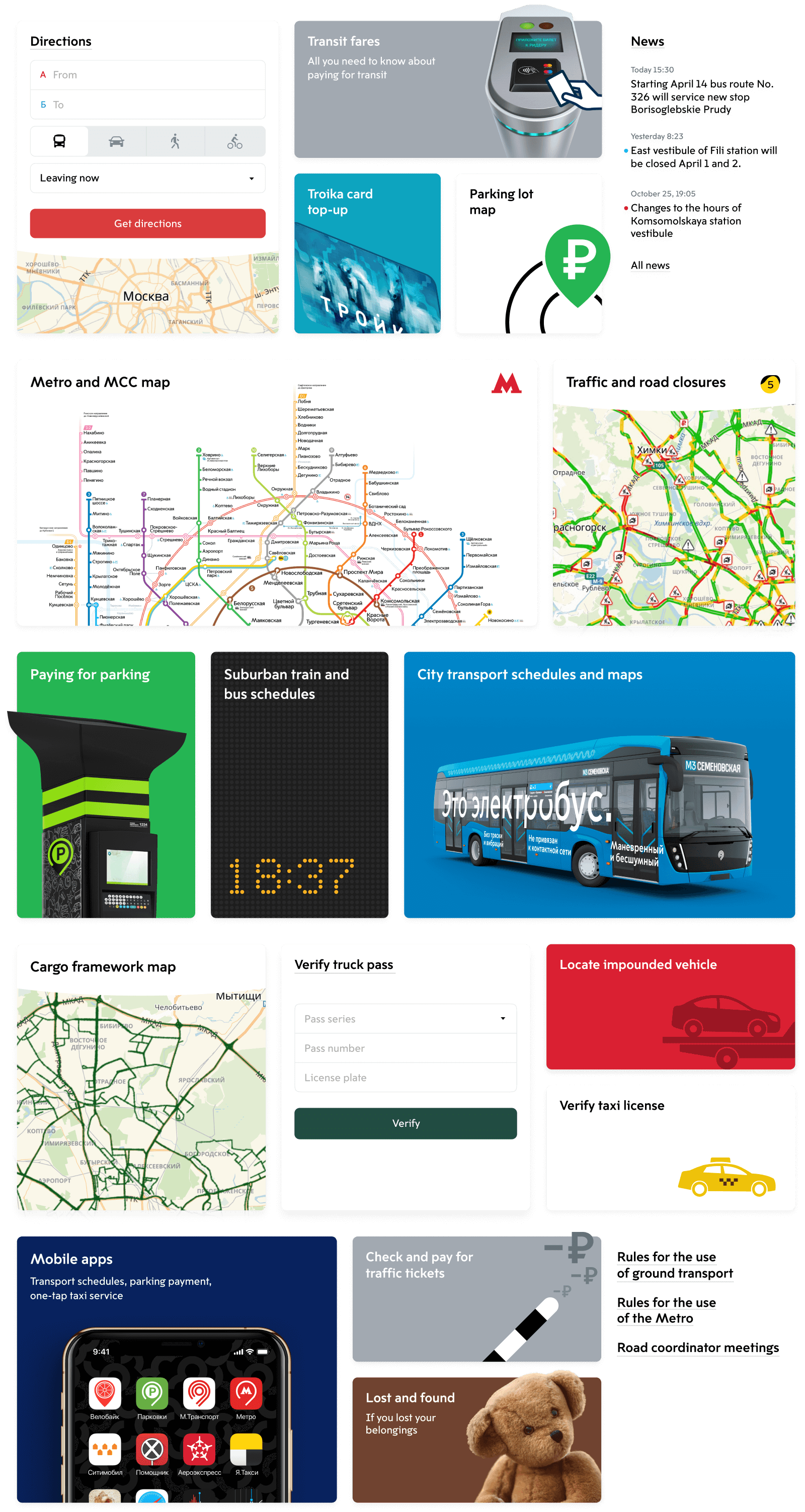Choose the bicycle travel mode
Image resolution: width=805 pixels, height=1512 pixels.
click(234, 141)
